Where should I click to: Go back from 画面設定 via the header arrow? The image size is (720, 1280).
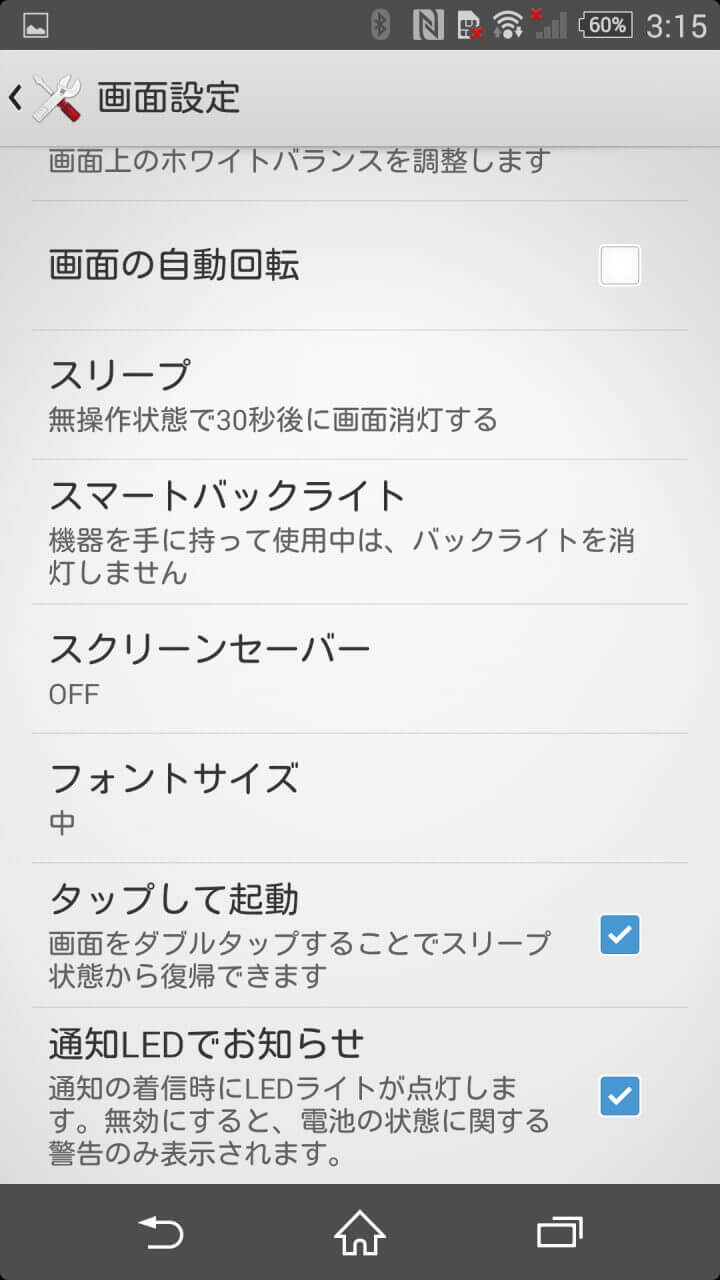[x=18, y=98]
